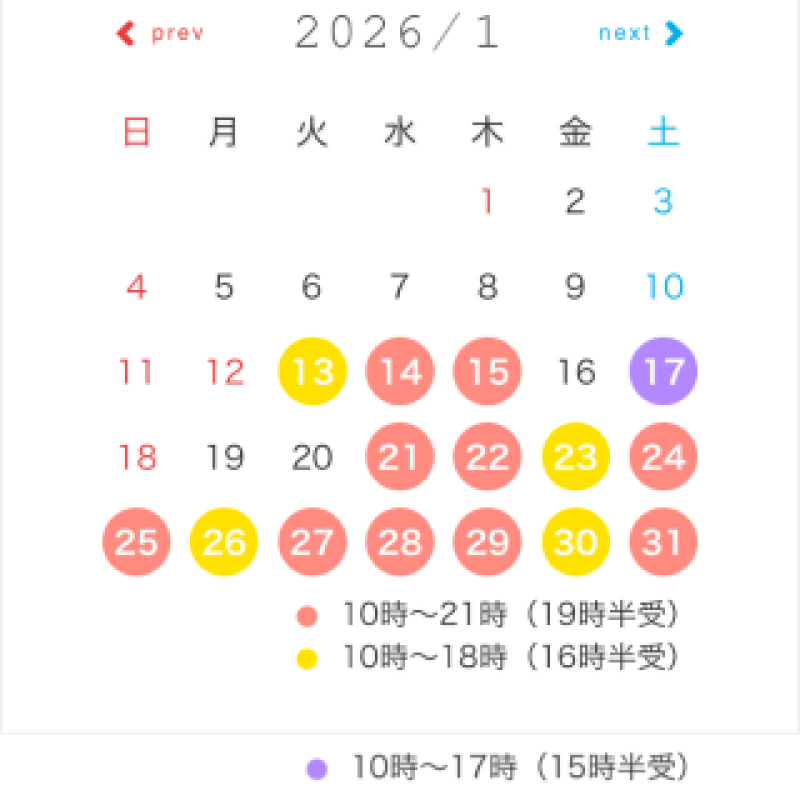Advance to the next month
Screen dimensions: 800x800
click(640, 34)
